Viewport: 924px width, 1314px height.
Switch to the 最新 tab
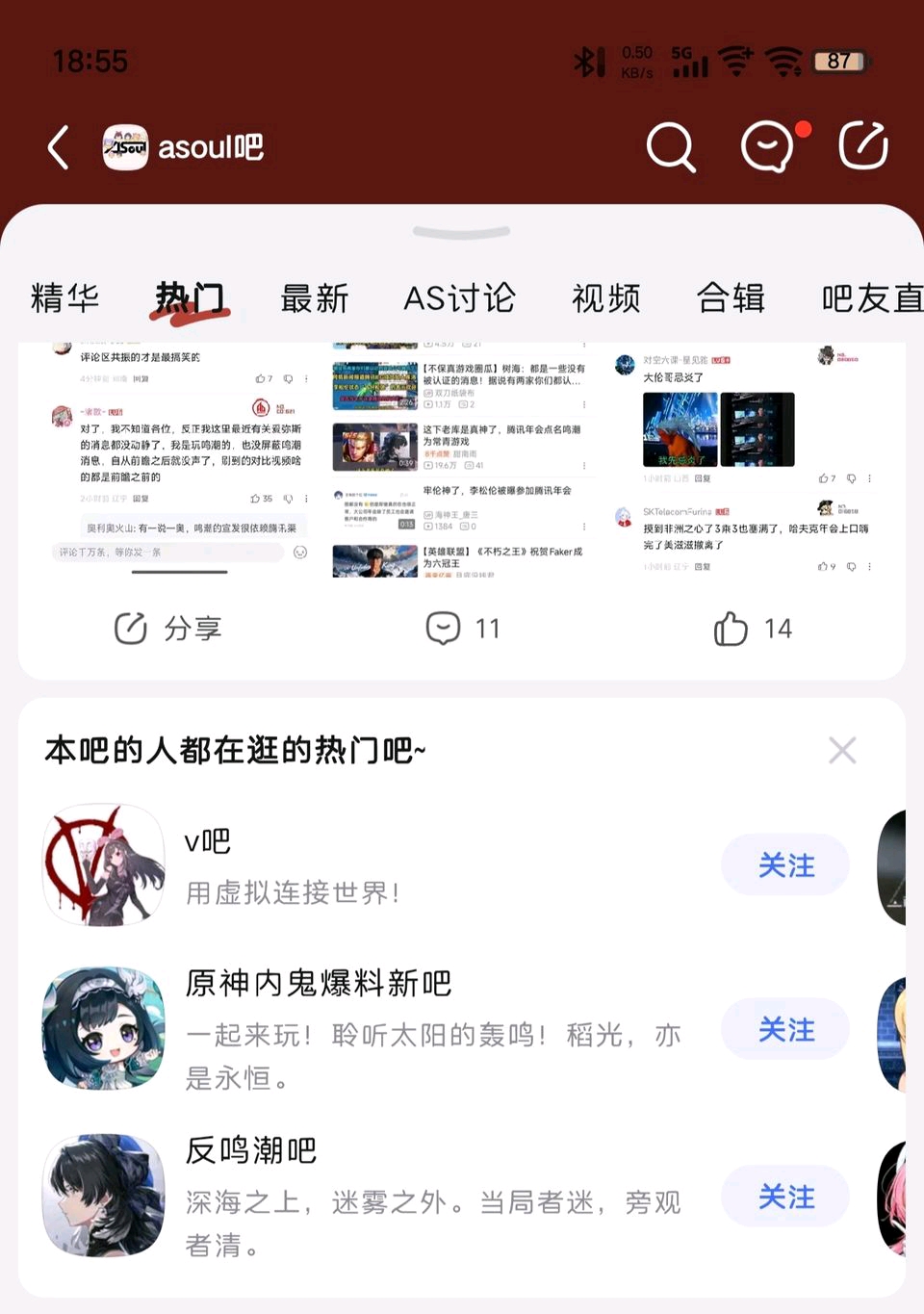(x=314, y=298)
